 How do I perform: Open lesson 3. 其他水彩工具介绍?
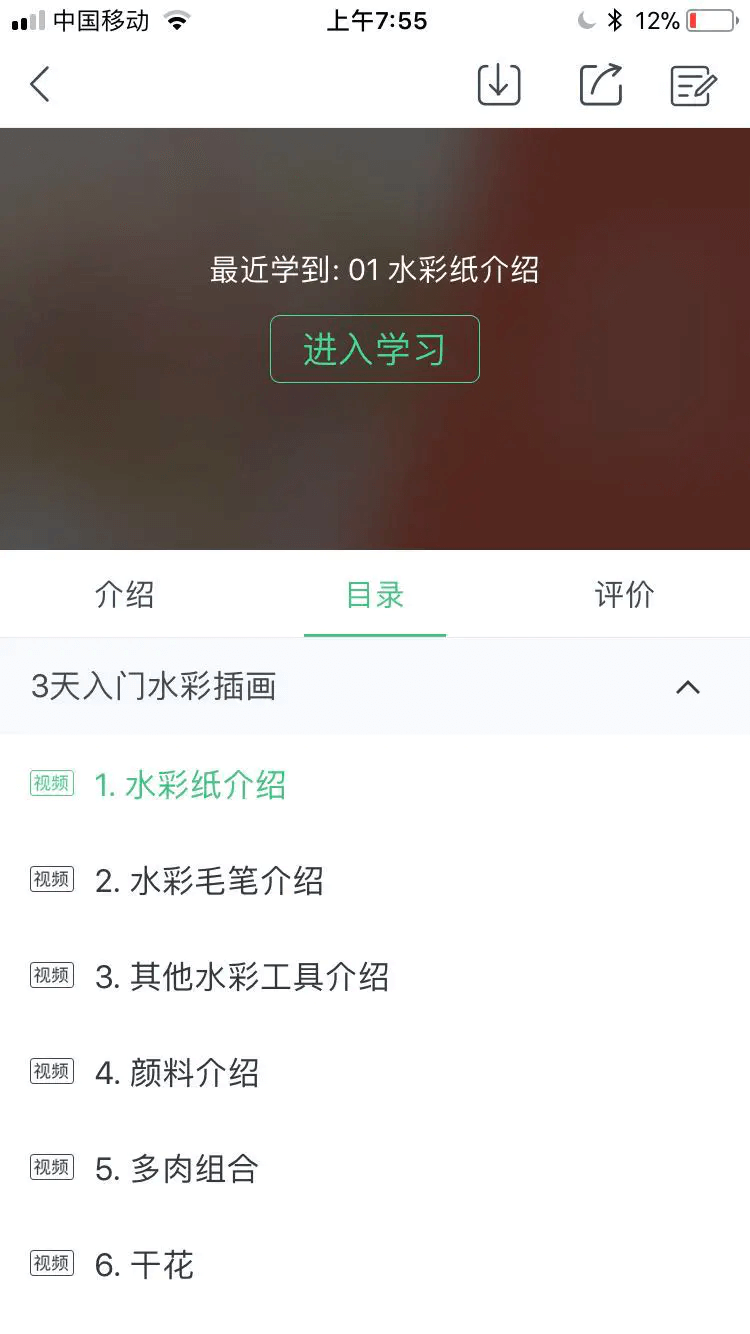tap(241, 977)
